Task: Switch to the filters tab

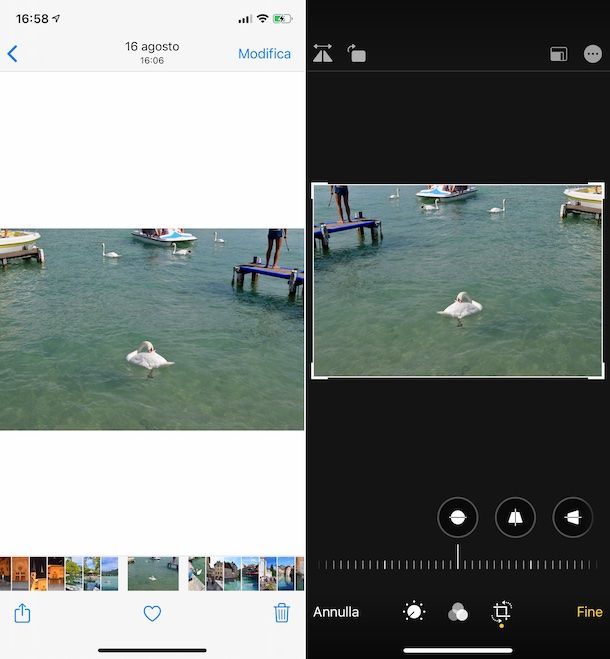Action: pos(458,612)
